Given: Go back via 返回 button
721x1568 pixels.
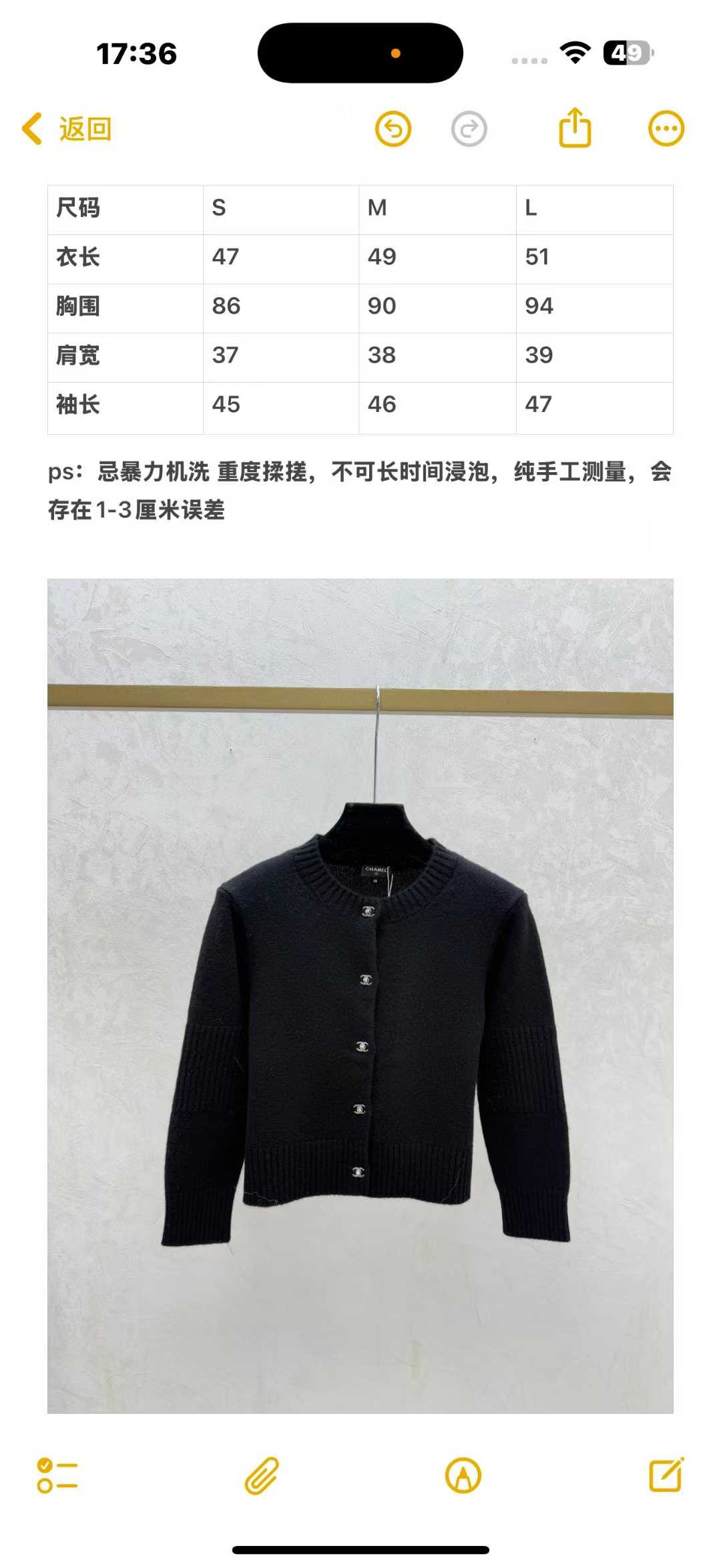Looking at the screenshot, I should (x=67, y=129).
